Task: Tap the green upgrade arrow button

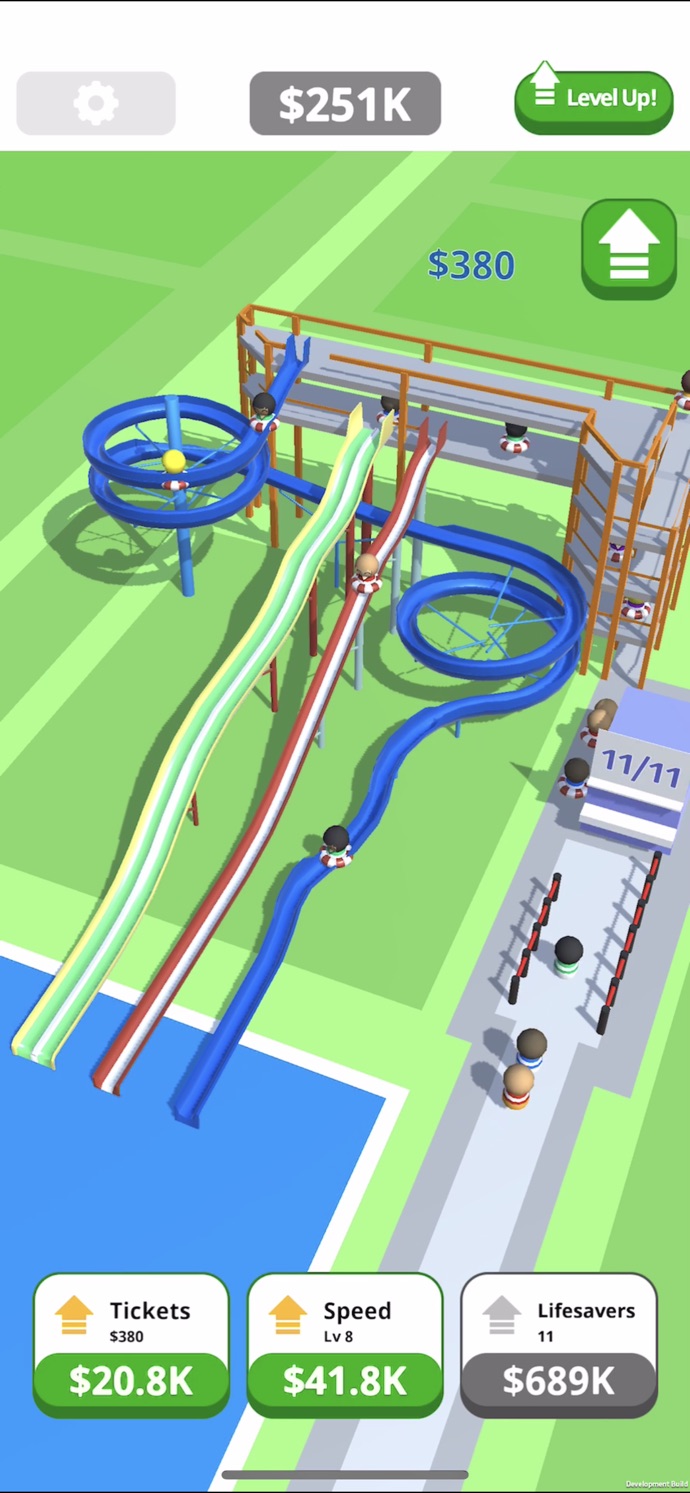Action: click(x=628, y=248)
